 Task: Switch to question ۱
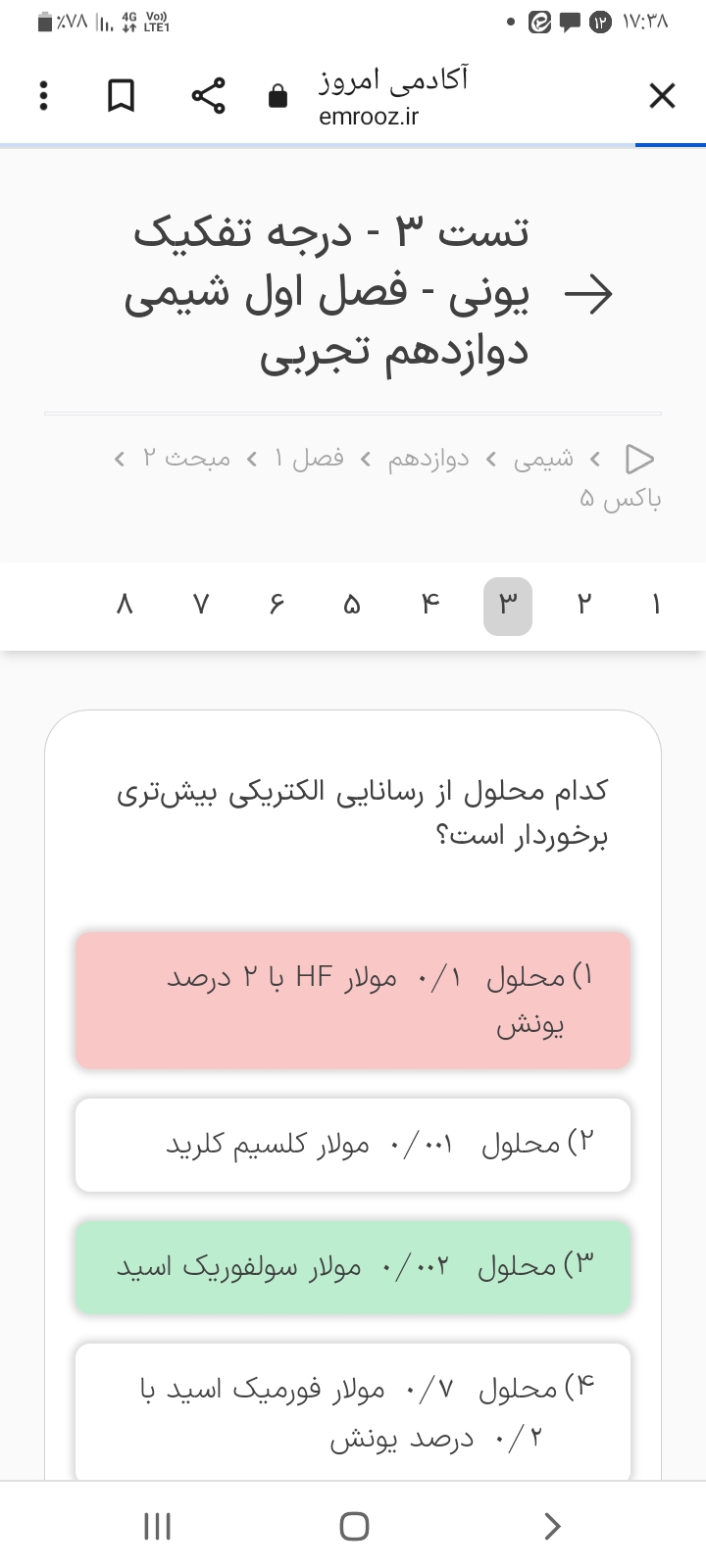tap(656, 605)
